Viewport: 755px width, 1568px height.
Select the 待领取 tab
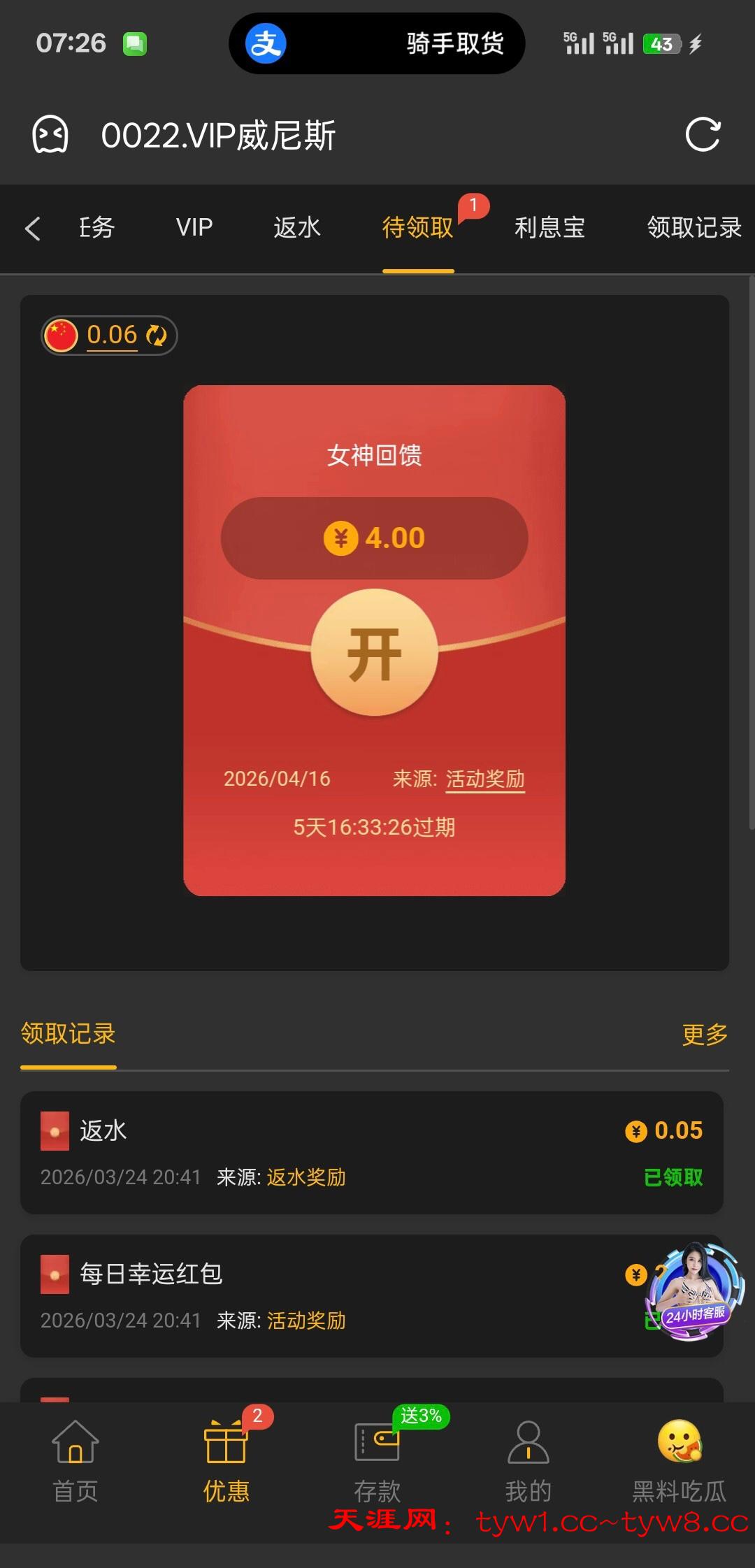click(417, 228)
